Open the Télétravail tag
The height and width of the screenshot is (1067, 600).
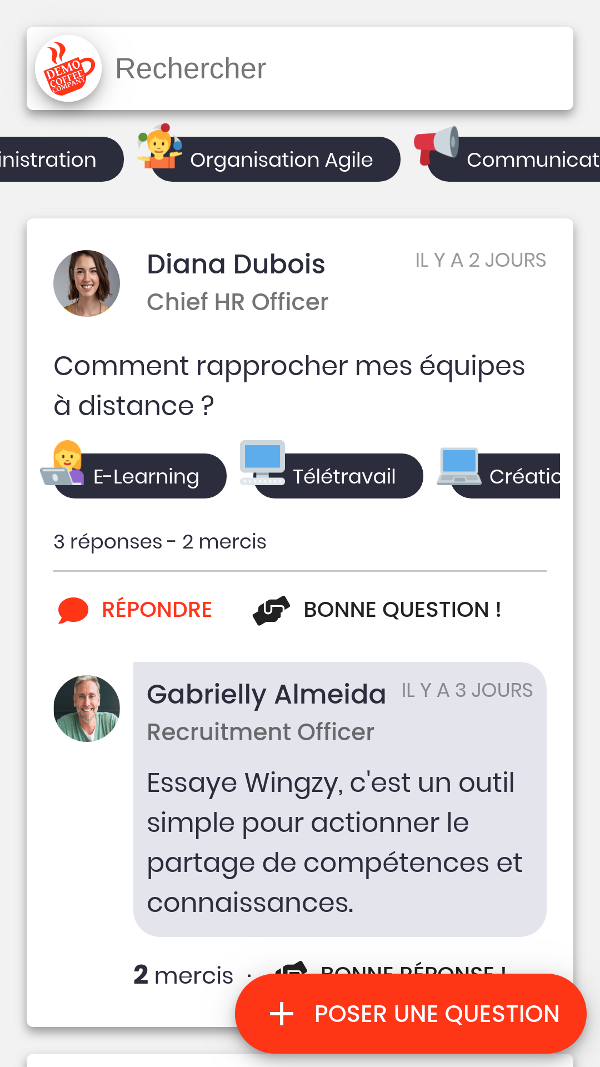338,476
